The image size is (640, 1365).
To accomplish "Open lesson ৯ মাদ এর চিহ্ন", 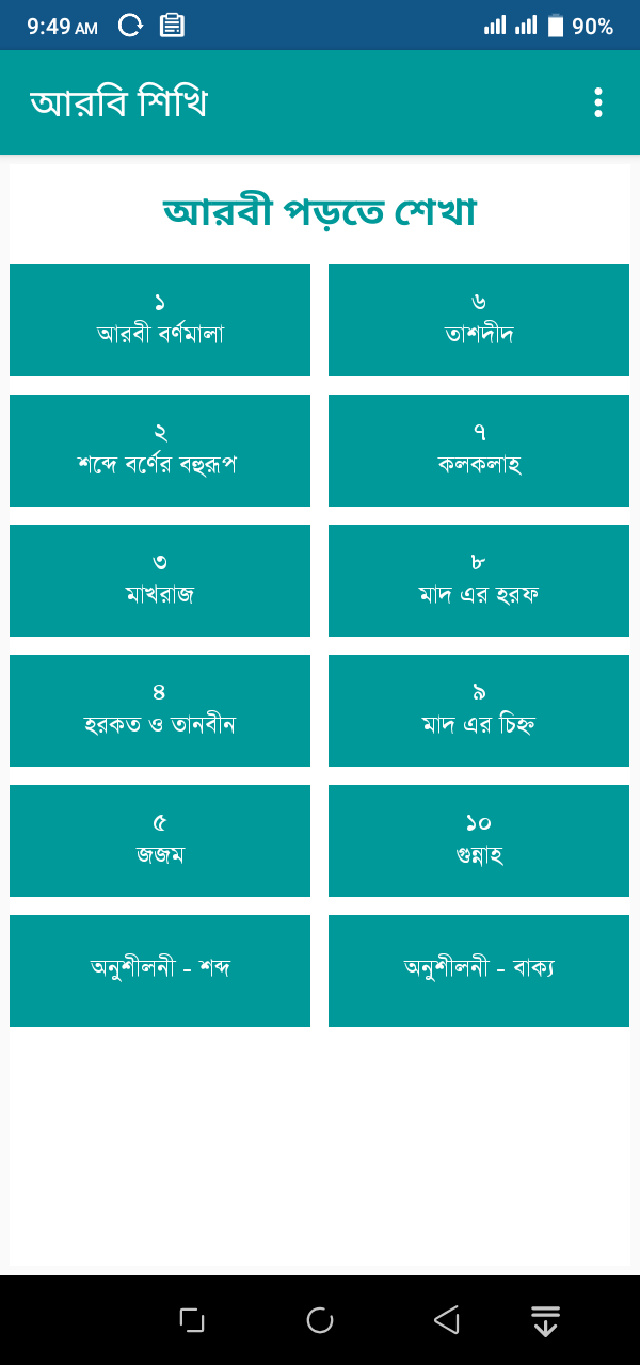I will pos(479,711).
